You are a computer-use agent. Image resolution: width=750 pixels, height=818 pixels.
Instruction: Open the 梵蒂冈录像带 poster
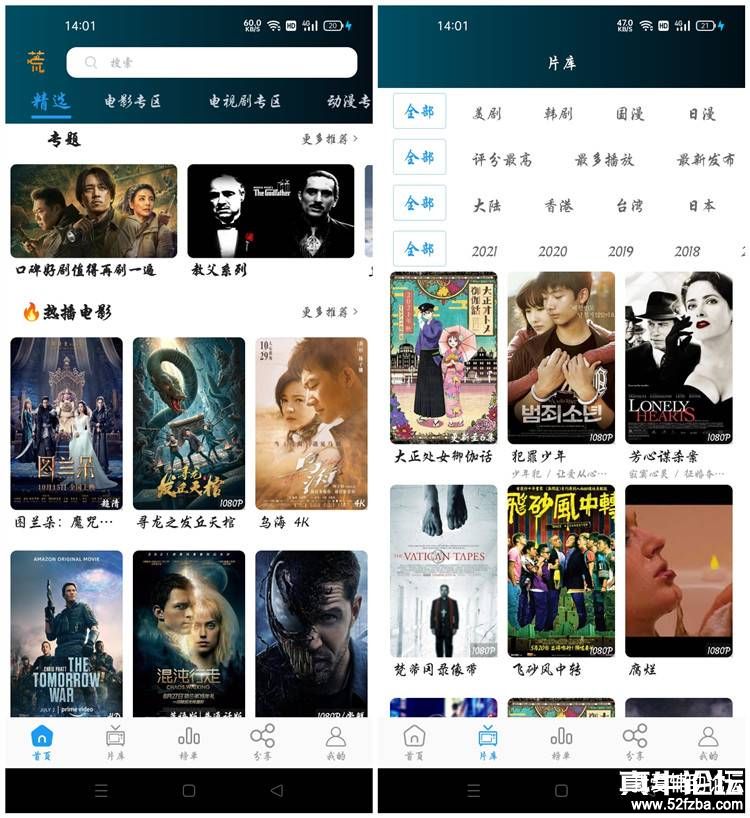pos(443,571)
